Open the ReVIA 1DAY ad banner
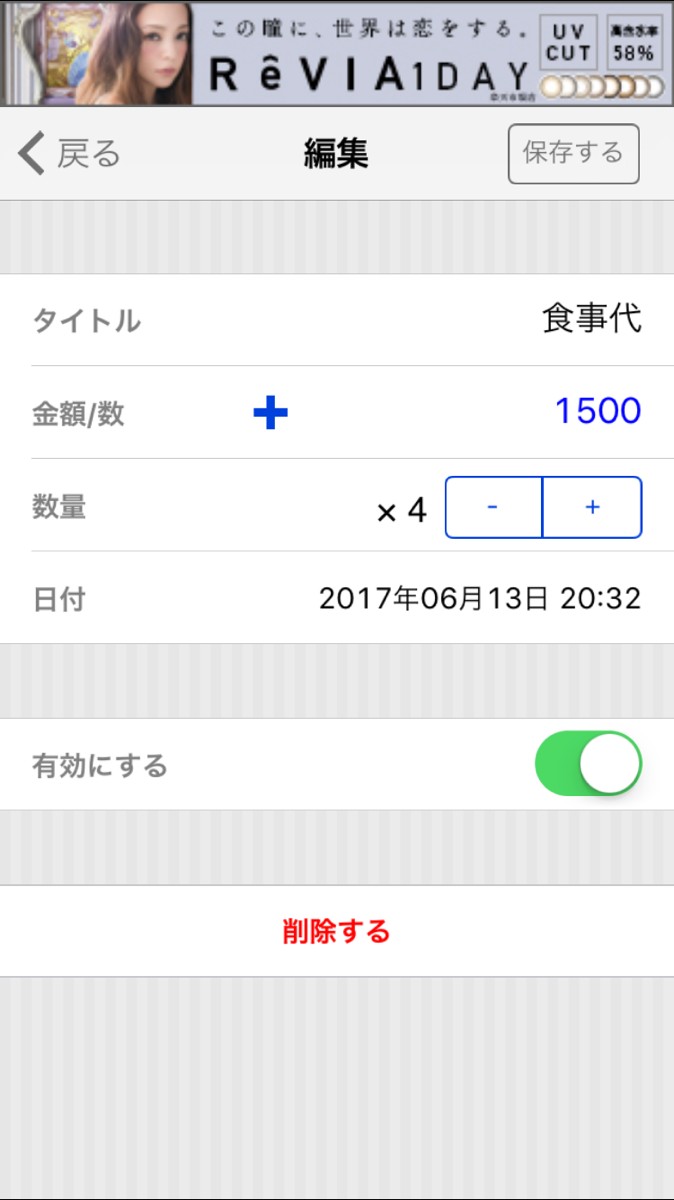Viewport: 674px width, 1200px height. [336, 52]
